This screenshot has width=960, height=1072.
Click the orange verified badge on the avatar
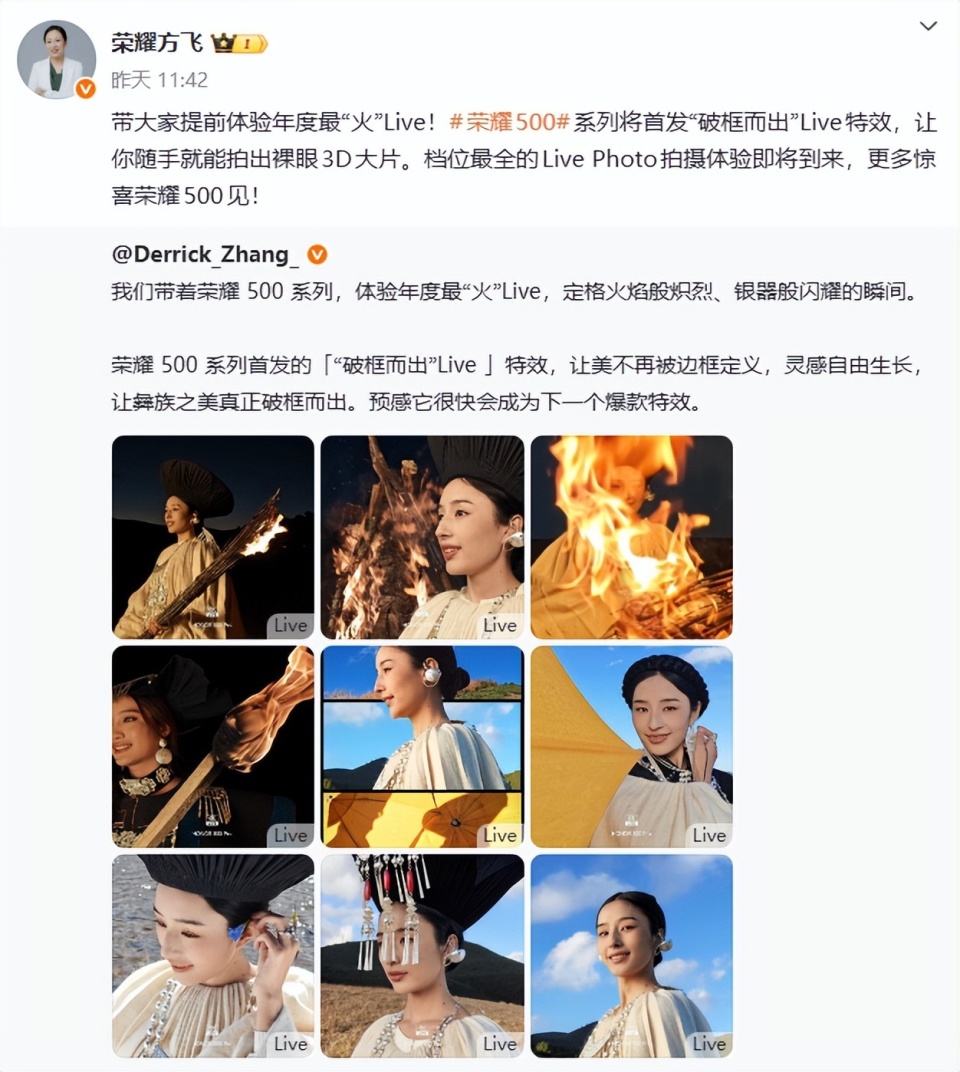(86, 88)
